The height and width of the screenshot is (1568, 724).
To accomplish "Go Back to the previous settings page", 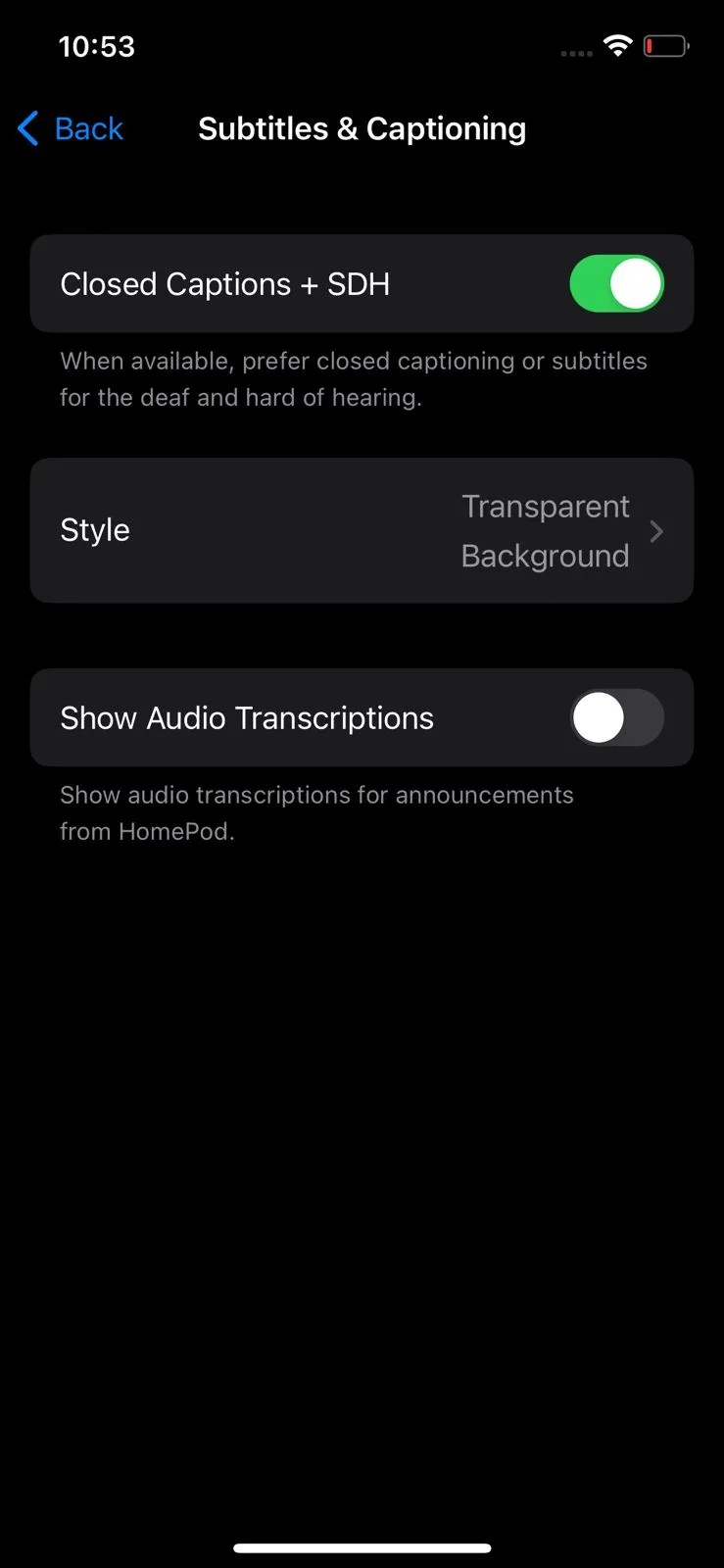I will click(70, 128).
